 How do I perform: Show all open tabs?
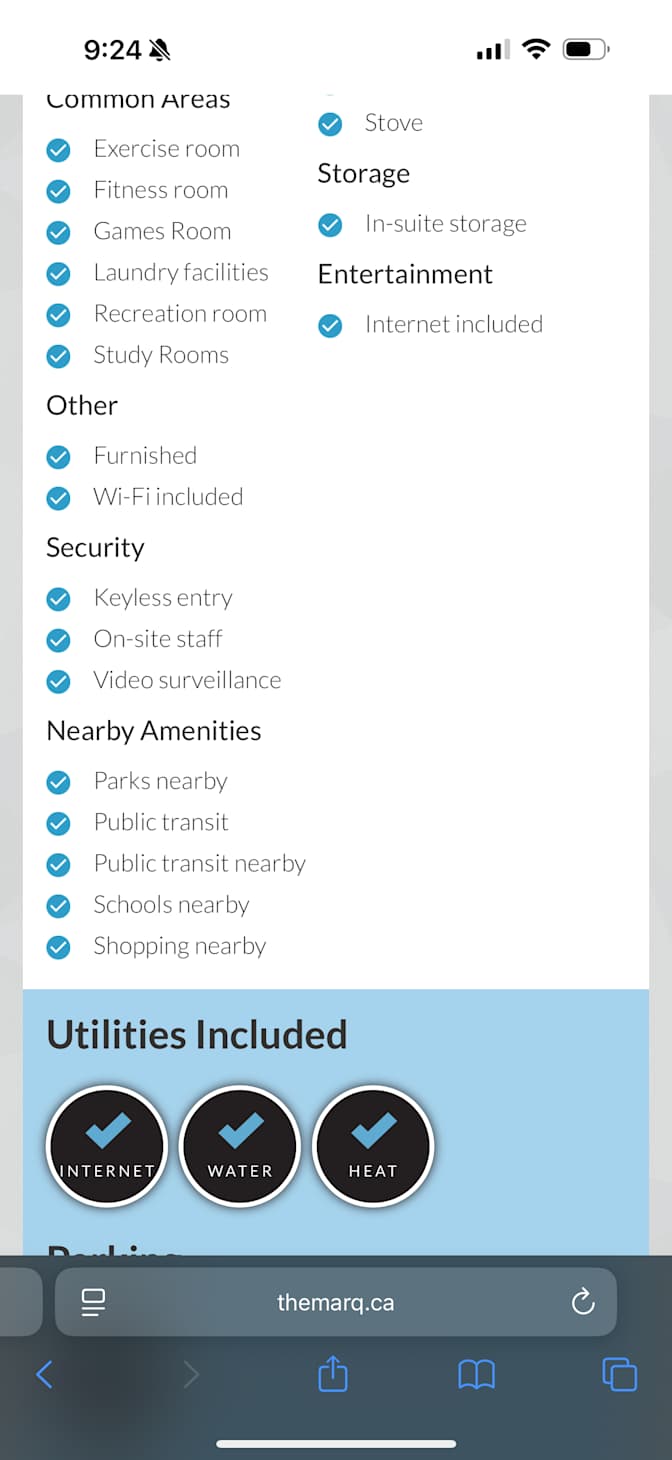coord(619,1375)
